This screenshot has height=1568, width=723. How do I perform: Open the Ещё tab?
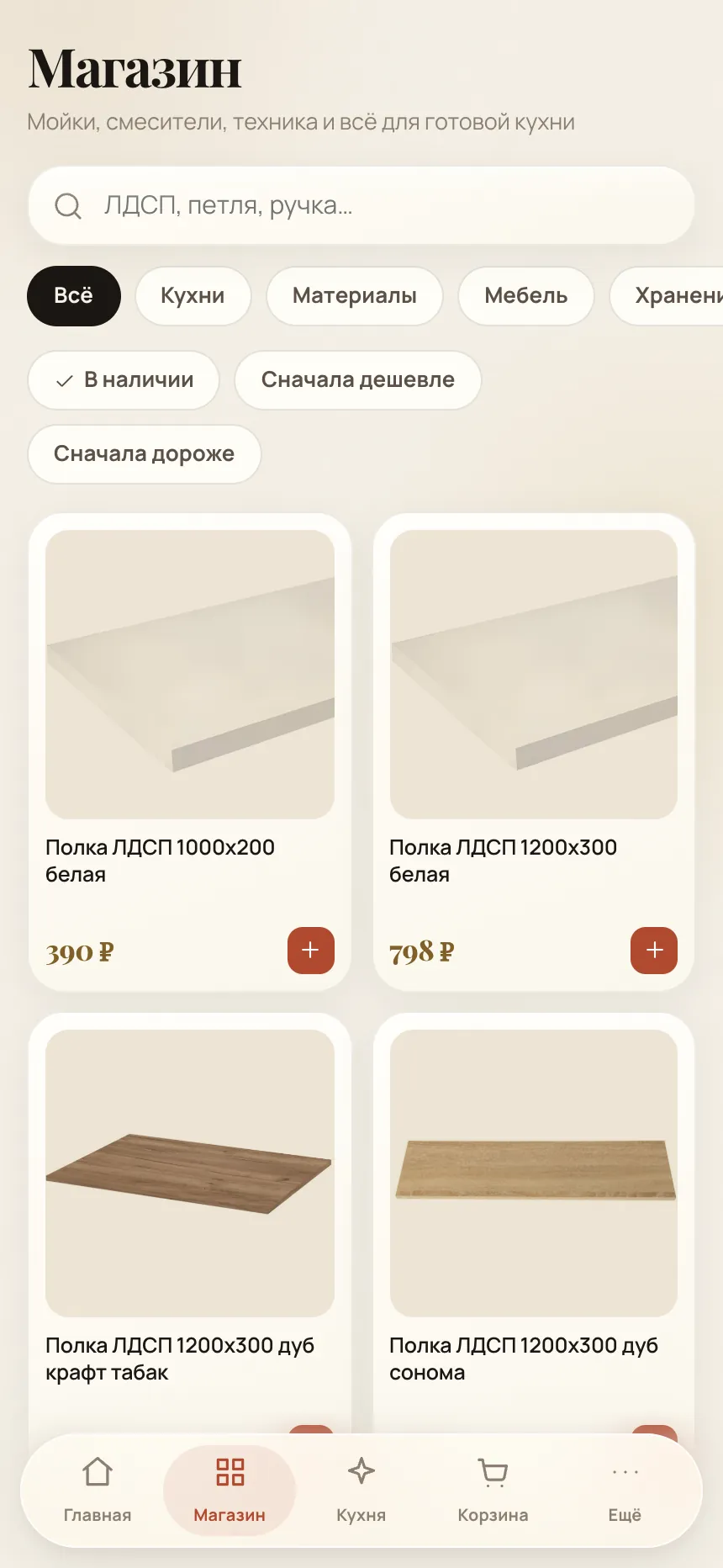click(x=625, y=1491)
